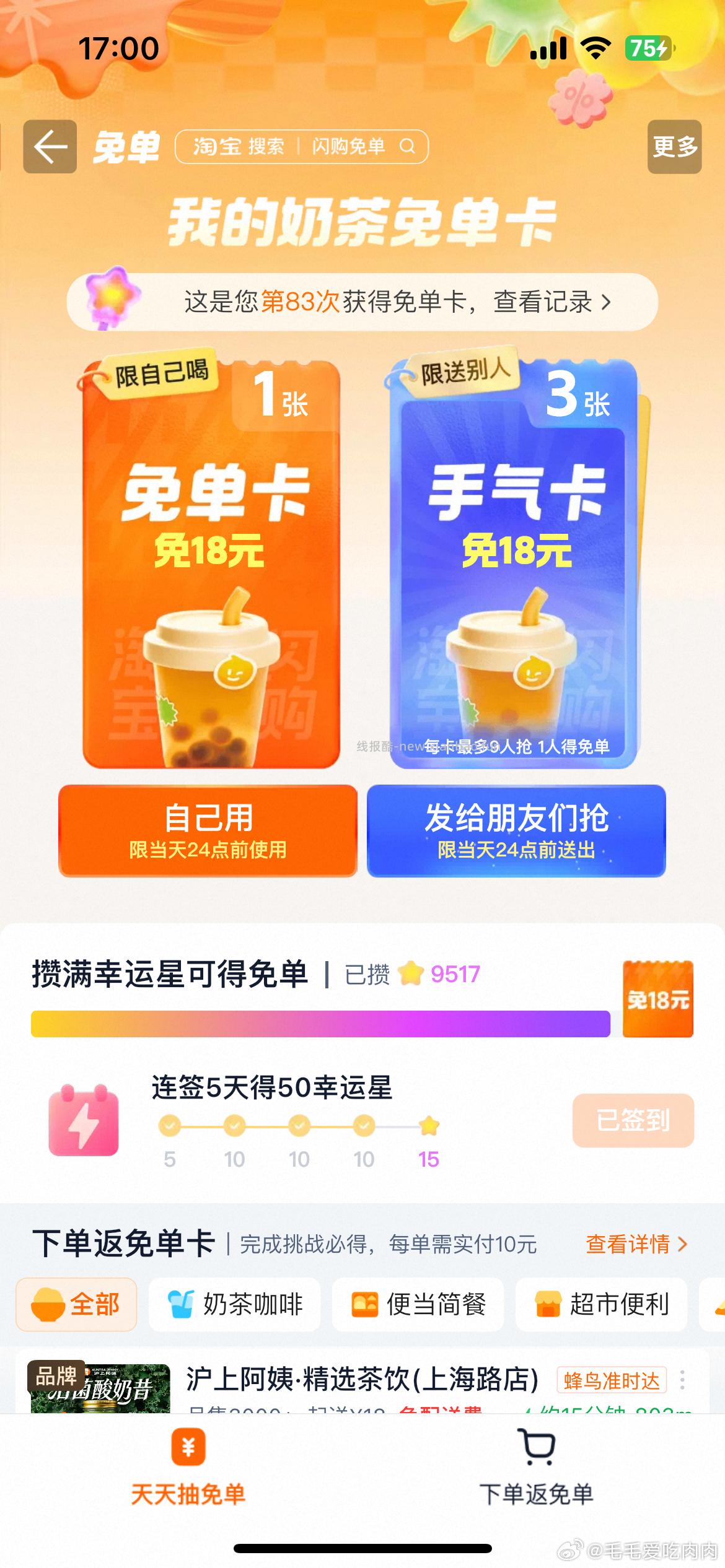This screenshot has width=725, height=1568.
Task: Tap the magnifier icon in the search bar
Action: point(406,147)
